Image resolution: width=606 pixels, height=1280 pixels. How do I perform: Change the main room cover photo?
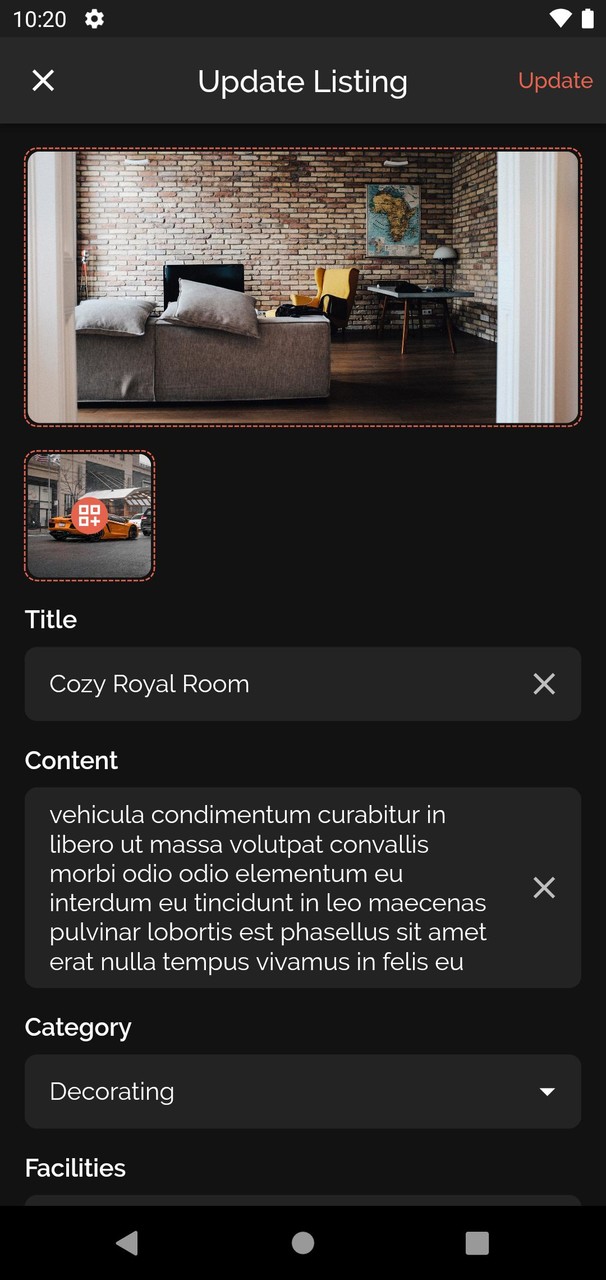point(302,287)
